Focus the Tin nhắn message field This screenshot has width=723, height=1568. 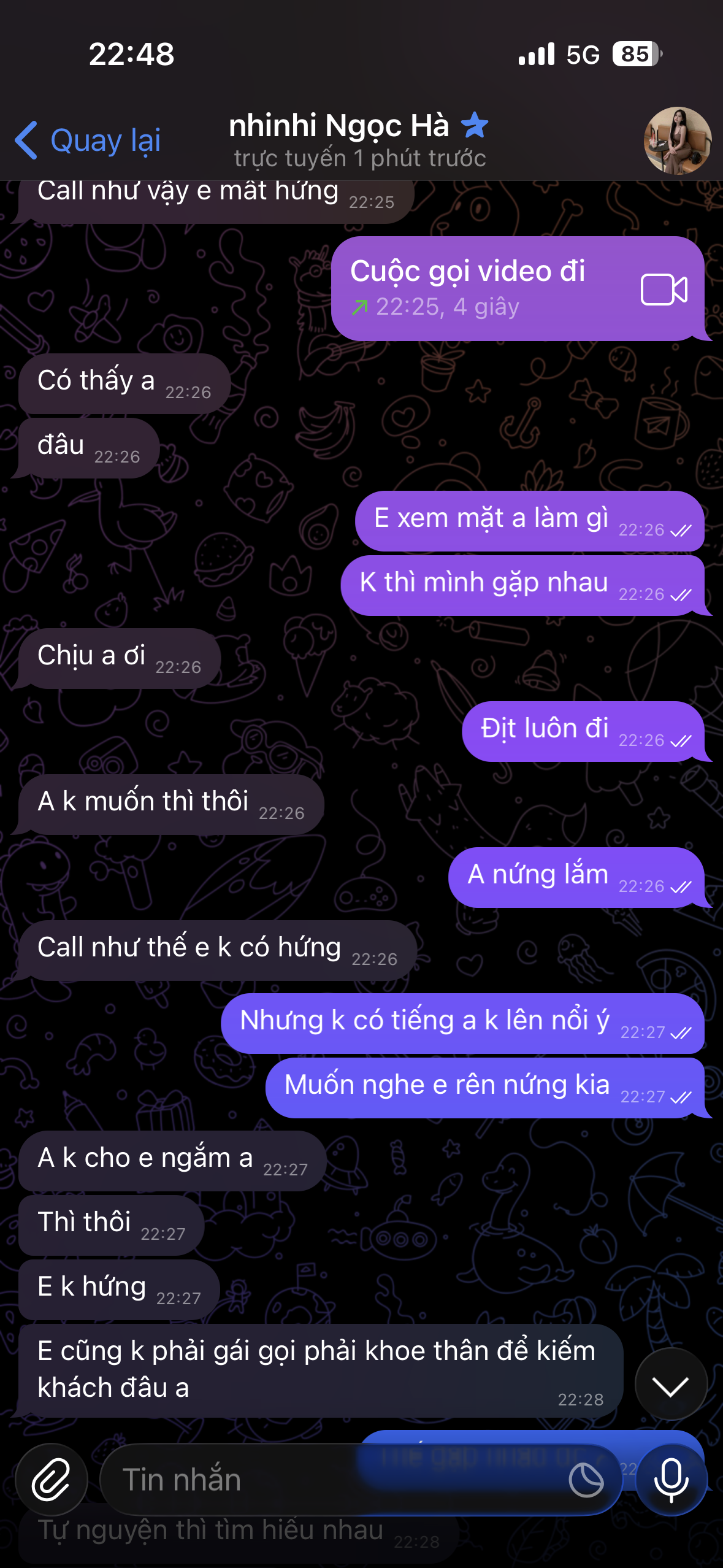point(331,1479)
